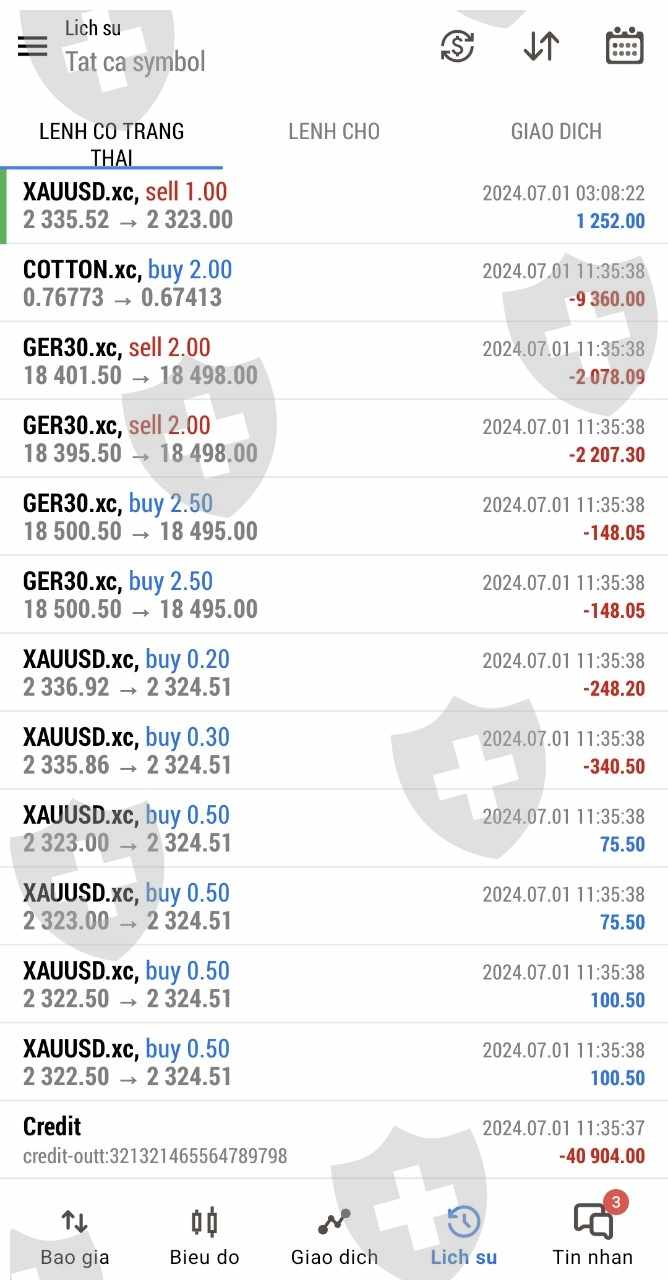Select the GIAO DICH history tab
Screen dimensions: 668x1280
pyautogui.click(x=556, y=131)
